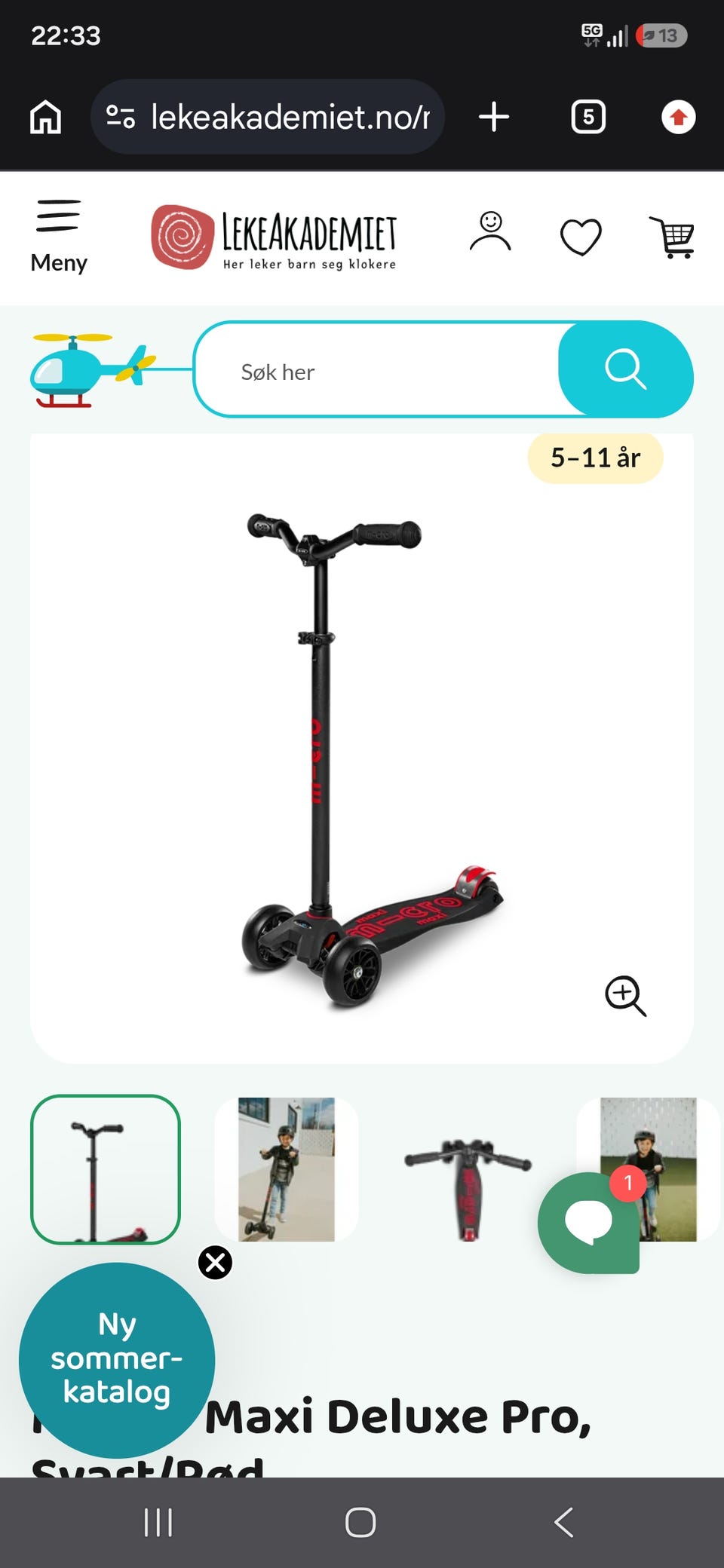
Task: Select the top-view handlebar thumbnail
Action: 468,1169
